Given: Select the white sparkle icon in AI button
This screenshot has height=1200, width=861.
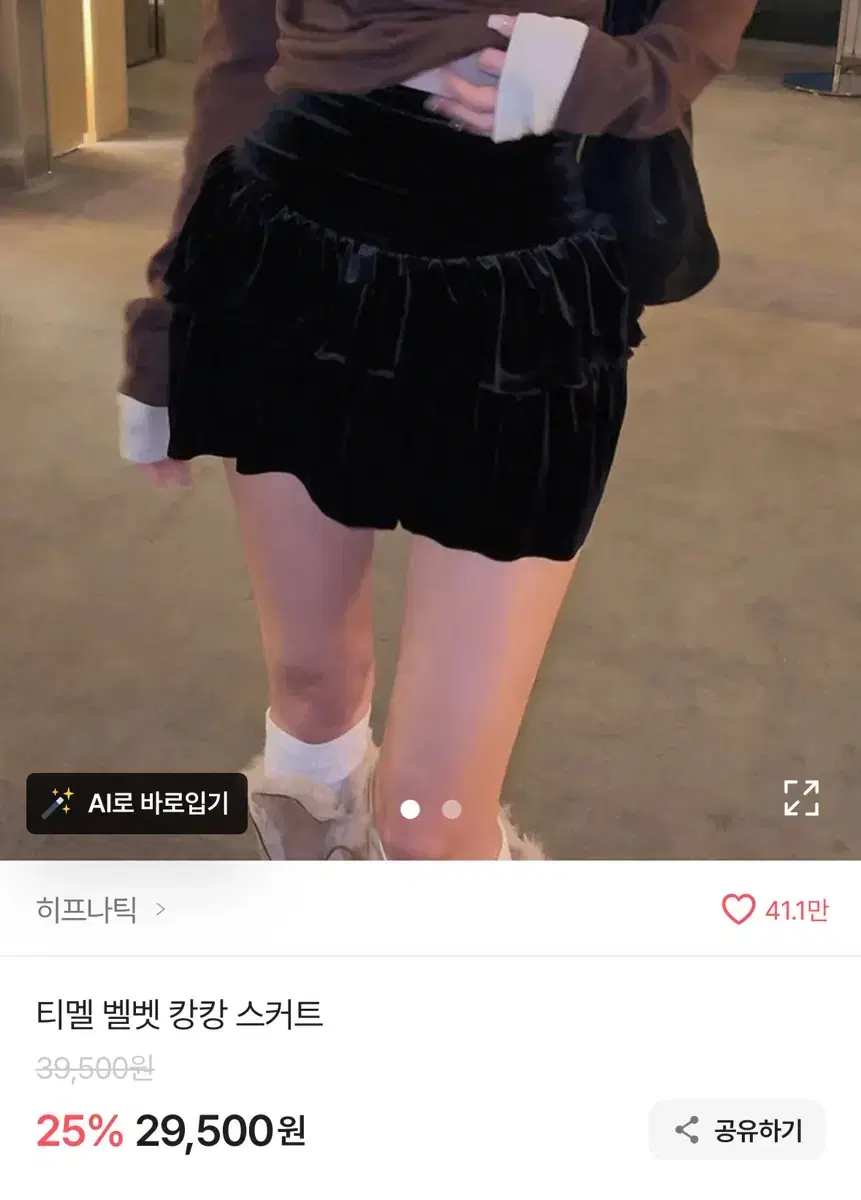Looking at the screenshot, I should click(x=60, y=802).
